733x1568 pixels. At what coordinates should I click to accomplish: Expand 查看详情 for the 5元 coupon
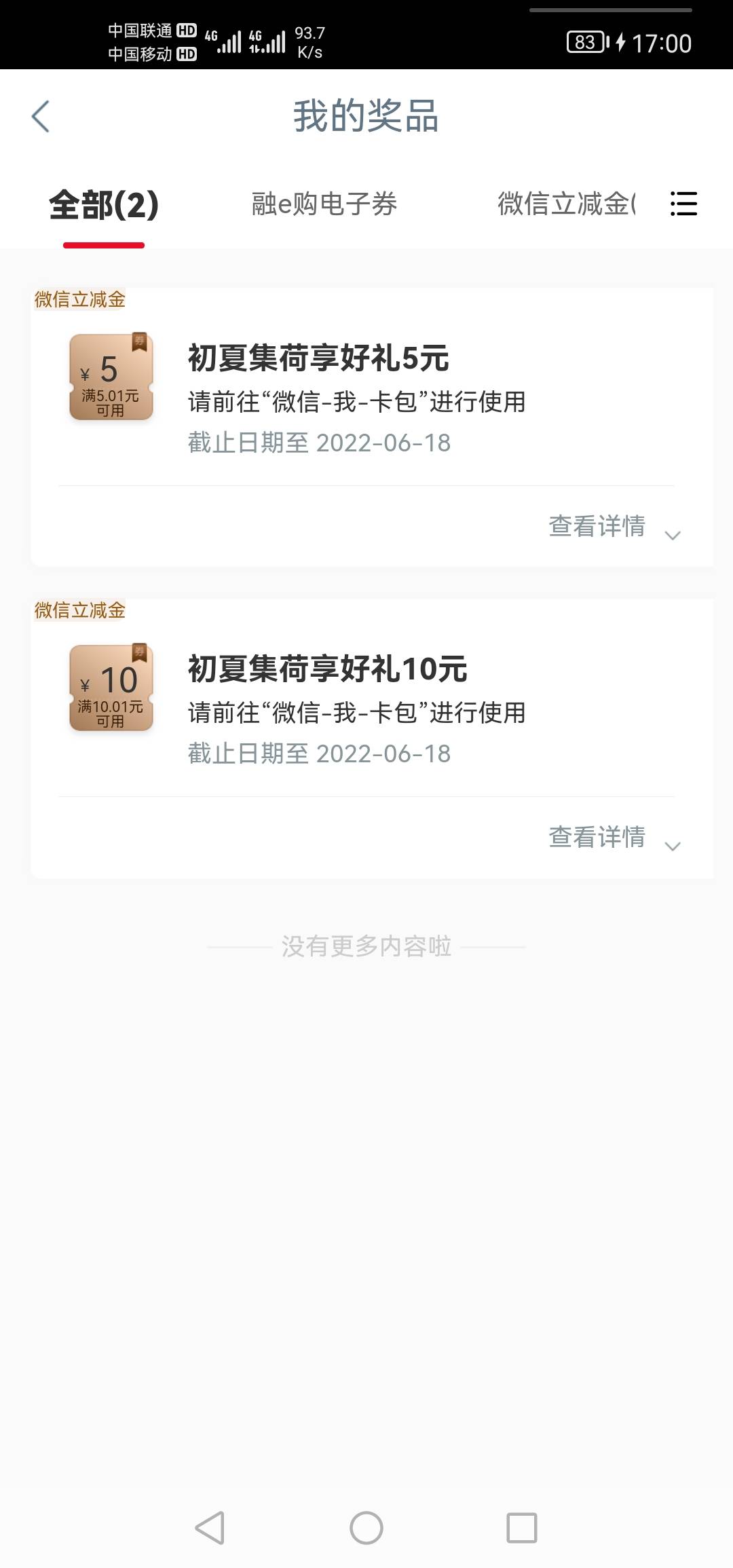[614, 527]
